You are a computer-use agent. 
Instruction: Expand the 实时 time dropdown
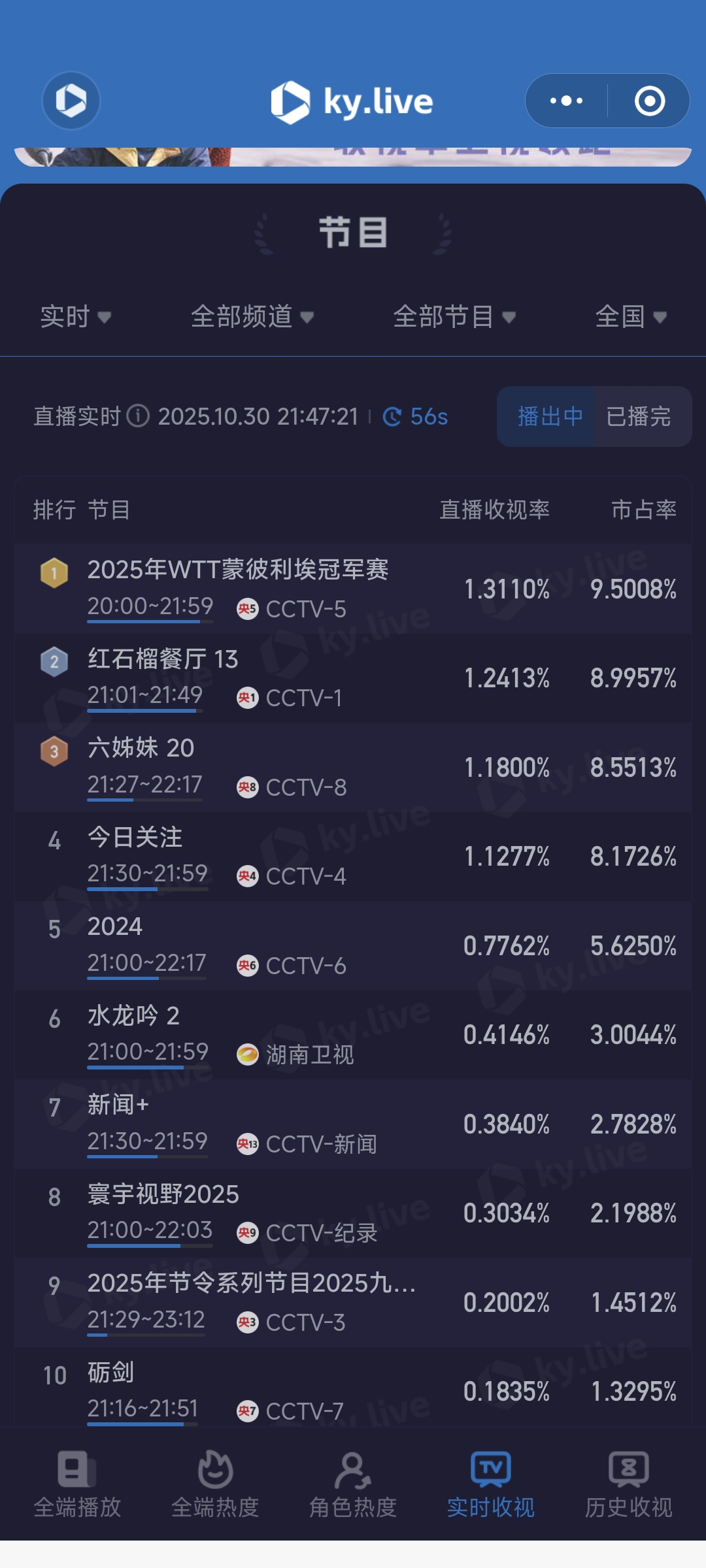pyautogui.click(x=75, y=317)
